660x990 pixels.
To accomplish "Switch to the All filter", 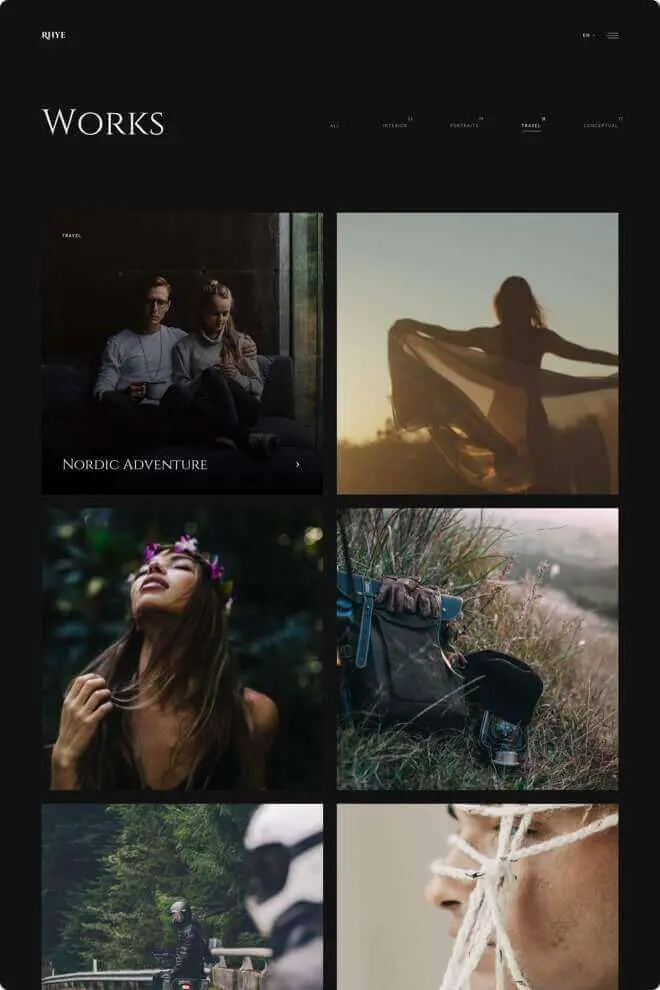I will pyautogui.click(x=334, y=126).
